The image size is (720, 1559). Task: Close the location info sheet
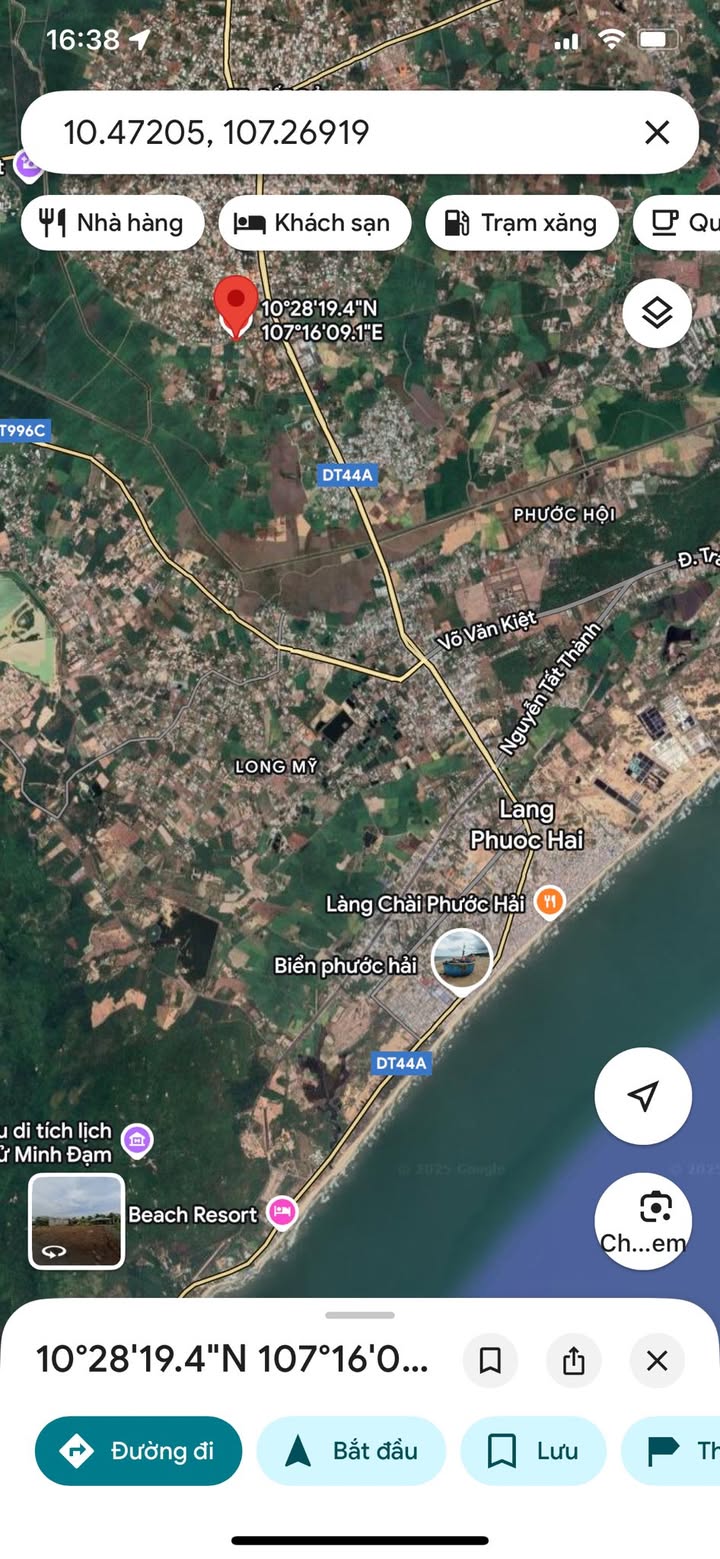pos(657,1360)
